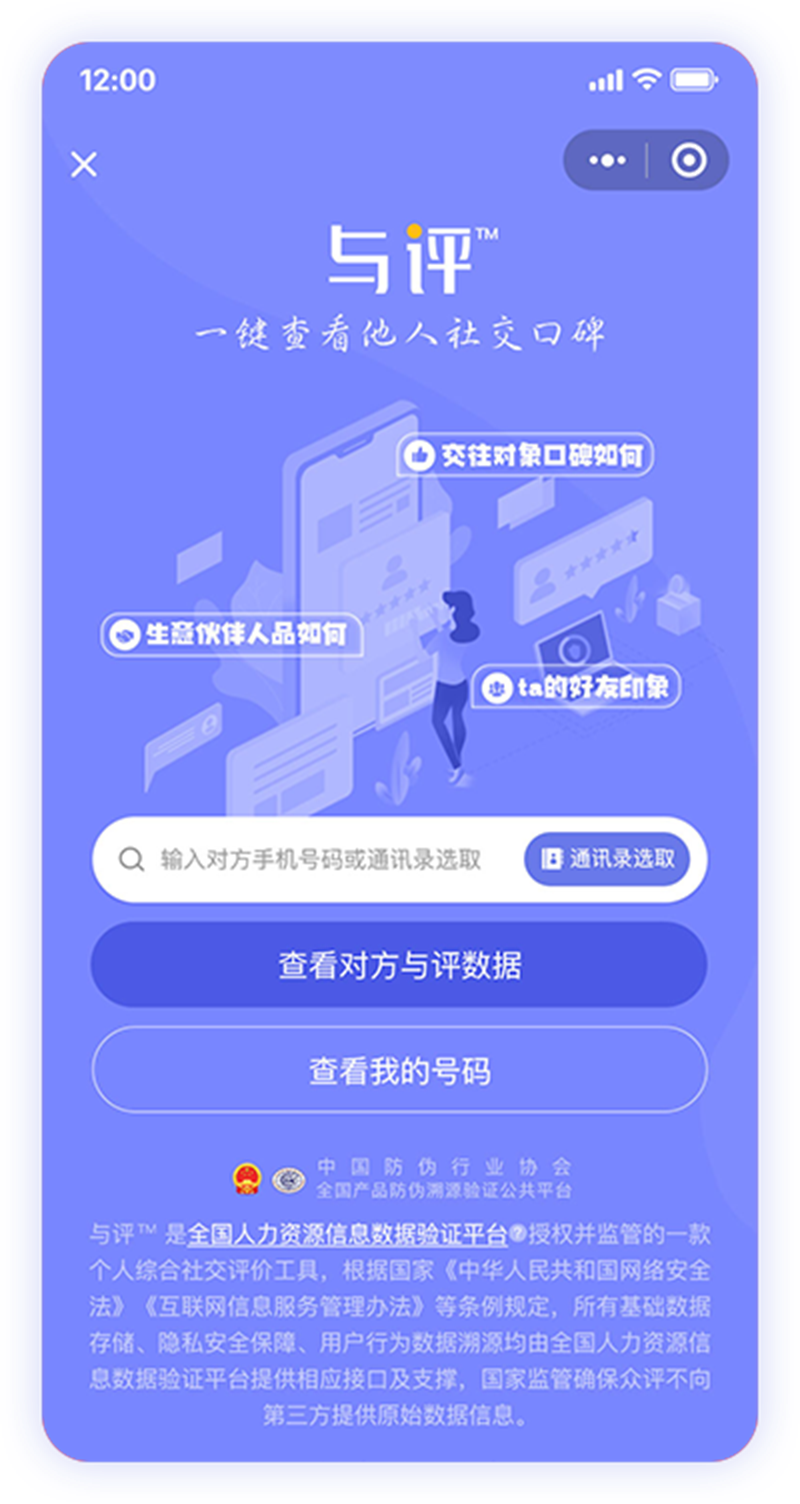Viewport: 800px width, 1504px height.
Task: Tap 查看对方与评数据 button
Action: click(x=399, y=965)
